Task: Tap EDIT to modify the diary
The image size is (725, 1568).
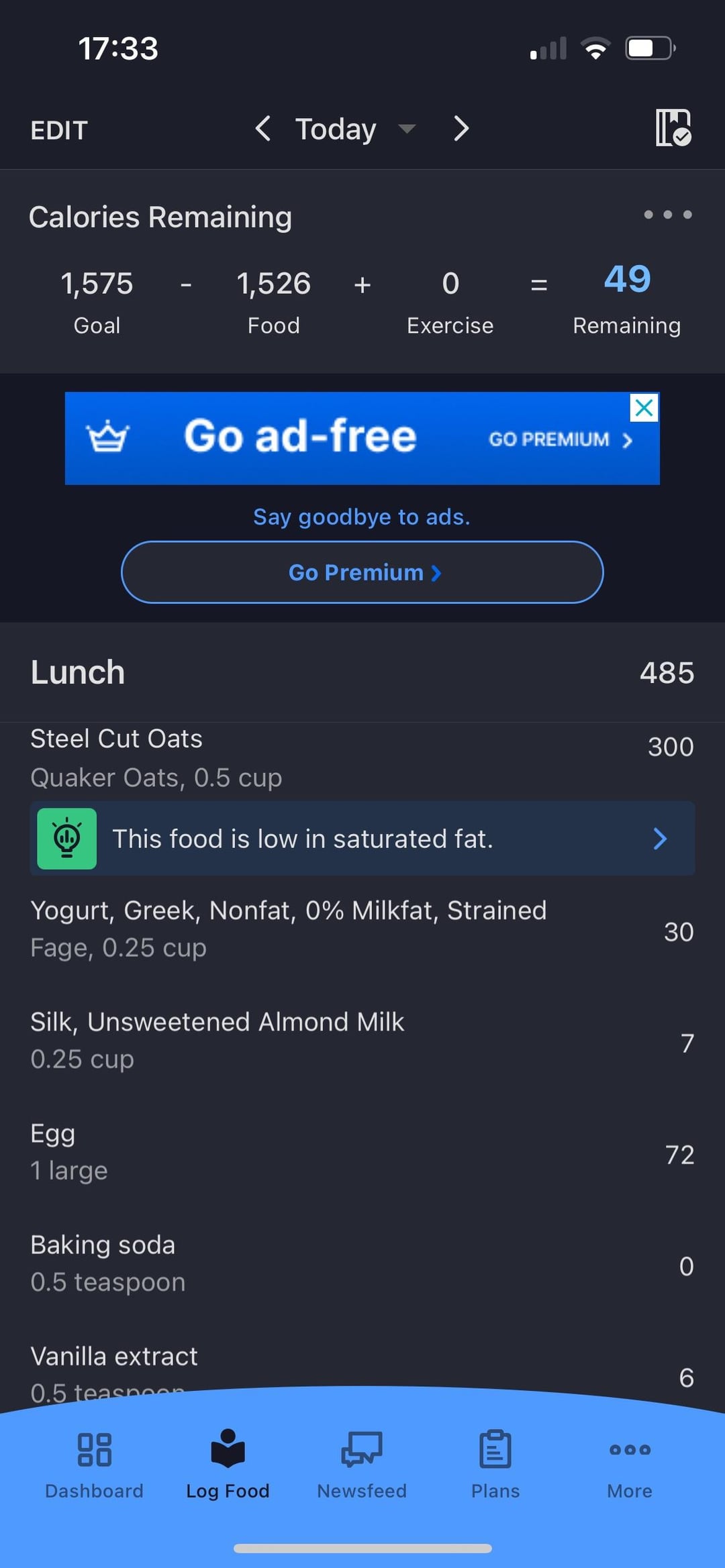Action: [59, 130]
